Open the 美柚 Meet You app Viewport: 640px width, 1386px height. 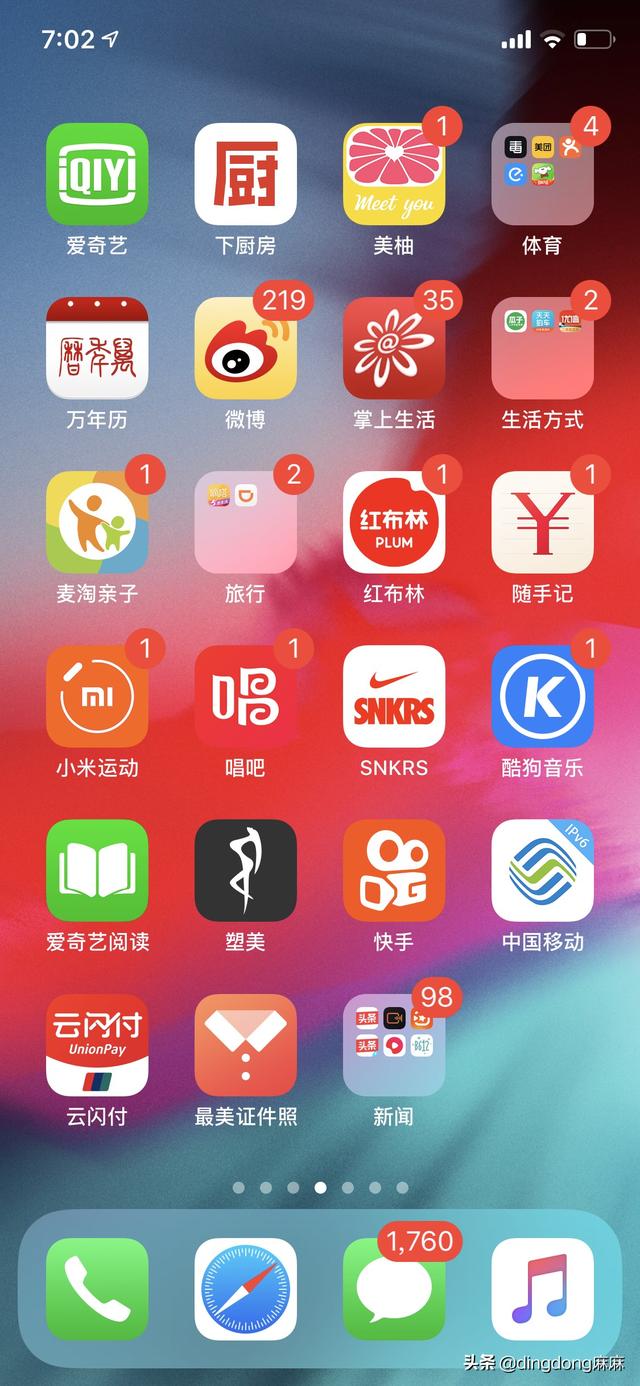393,174
